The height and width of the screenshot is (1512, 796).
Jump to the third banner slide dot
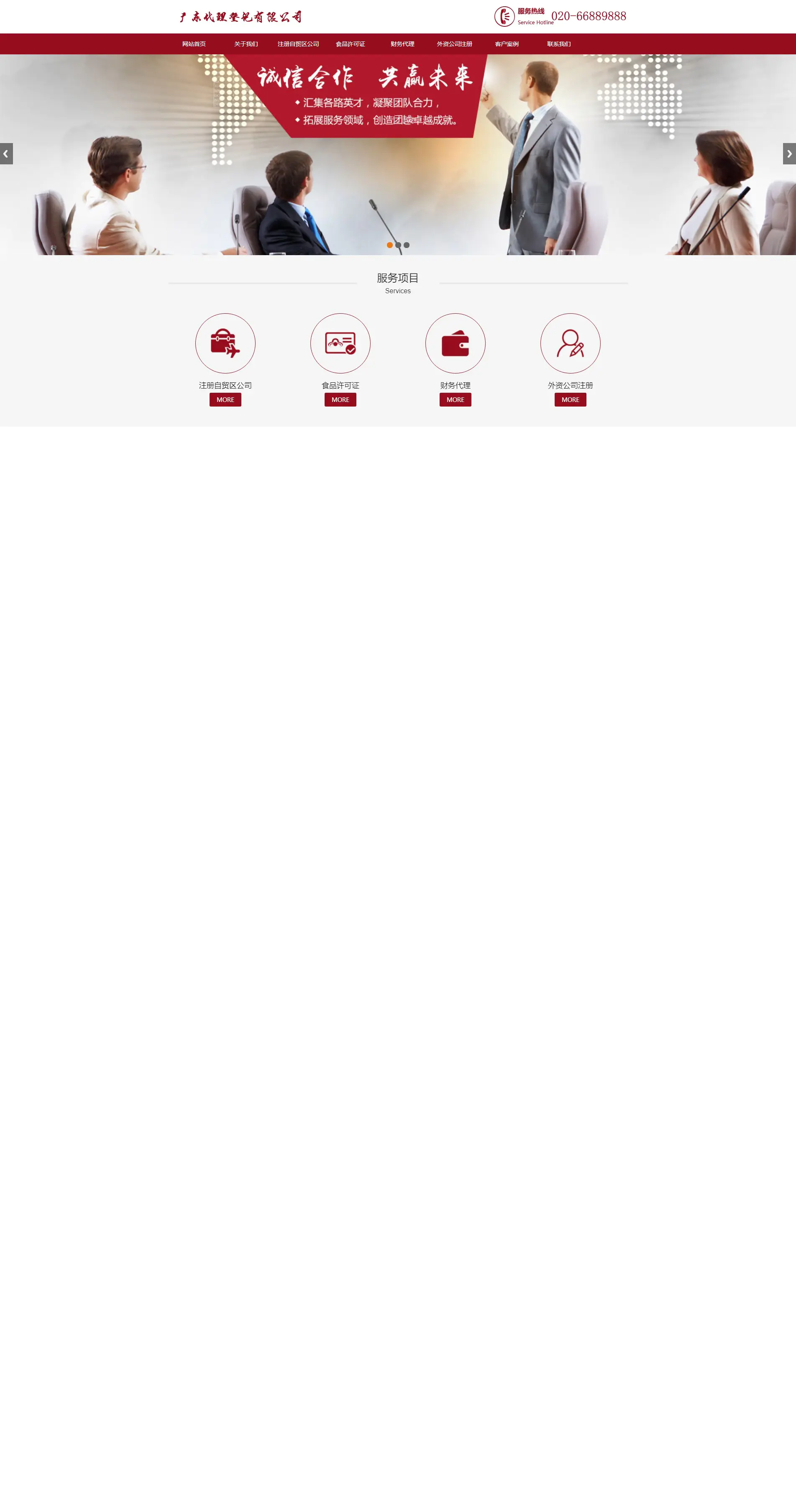(407, 246)
